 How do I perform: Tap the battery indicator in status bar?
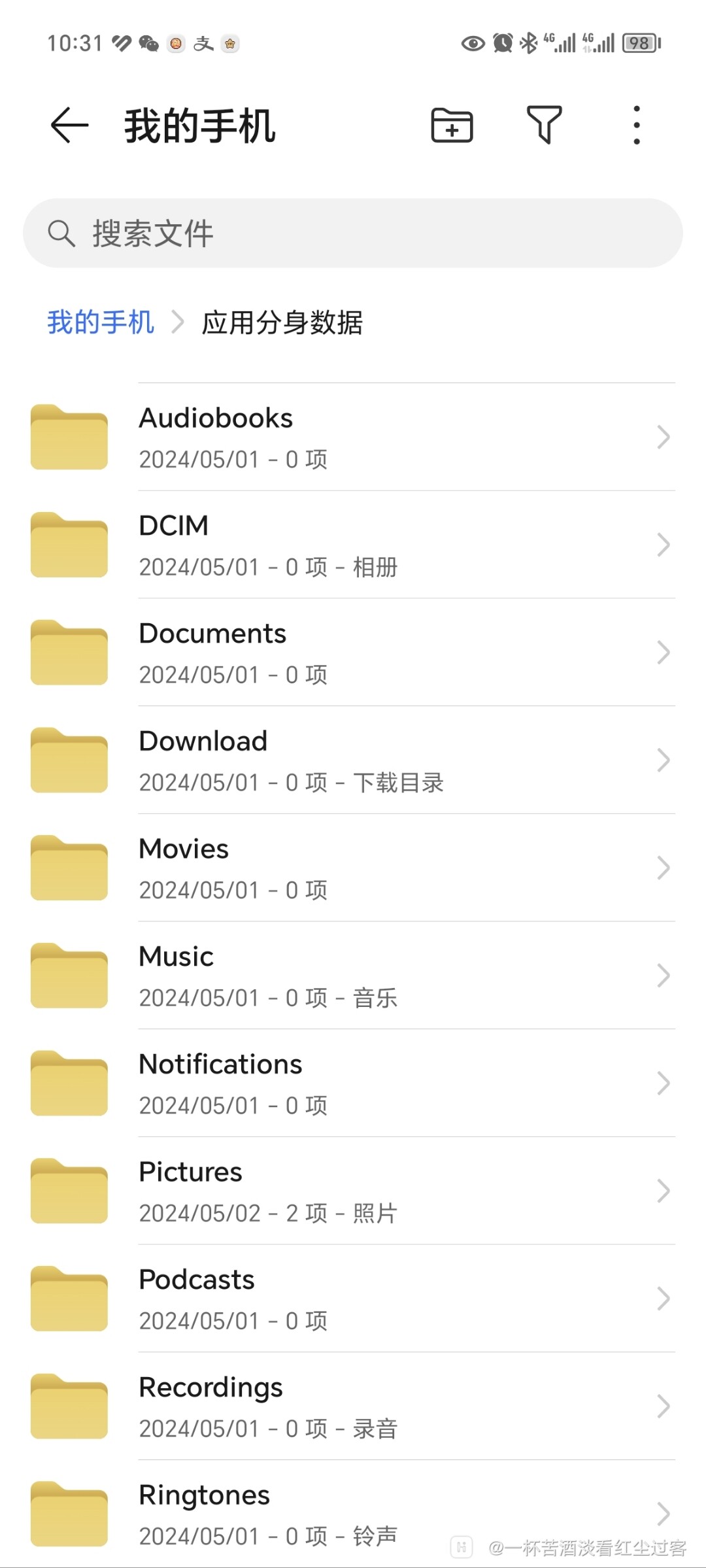(639, 43)
